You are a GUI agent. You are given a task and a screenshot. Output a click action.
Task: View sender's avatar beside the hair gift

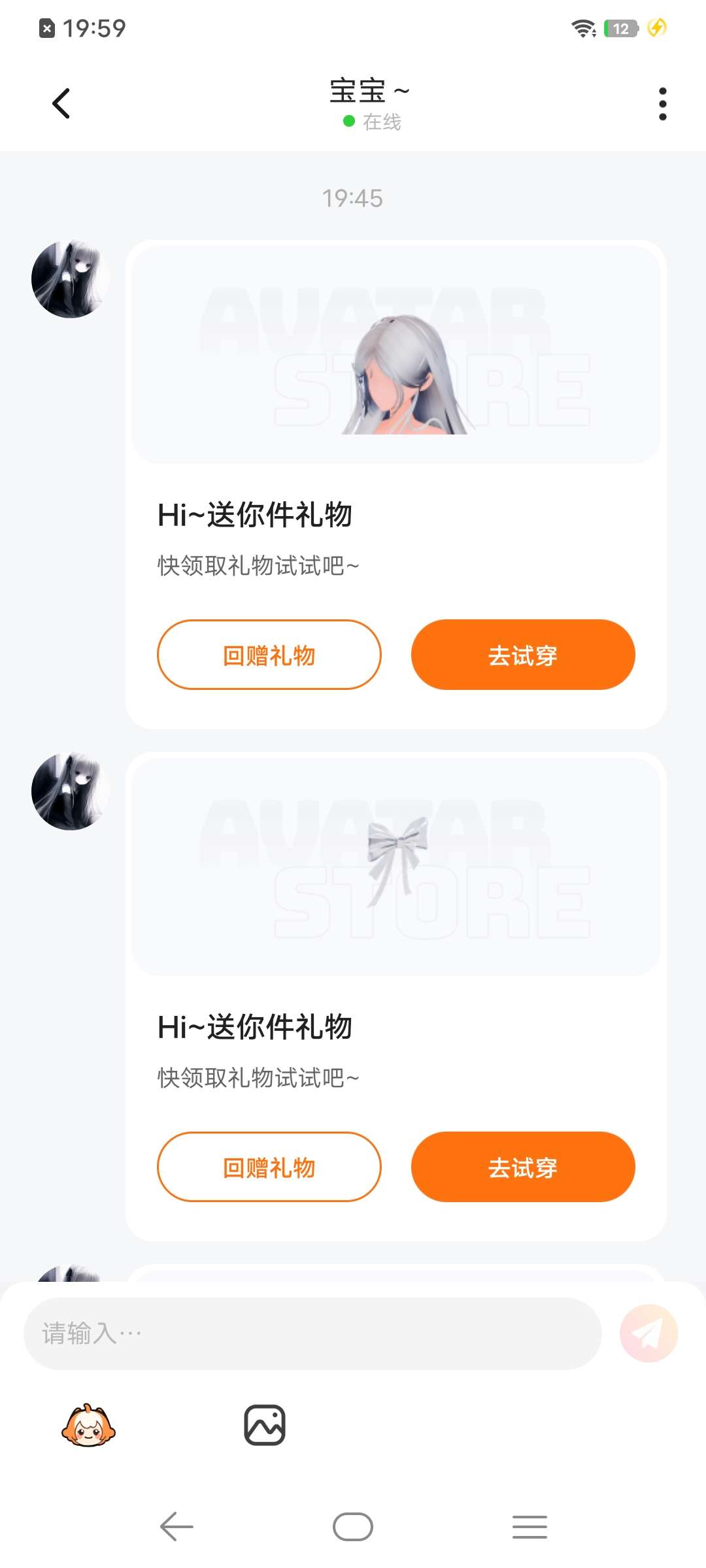[x=70, y=279]
